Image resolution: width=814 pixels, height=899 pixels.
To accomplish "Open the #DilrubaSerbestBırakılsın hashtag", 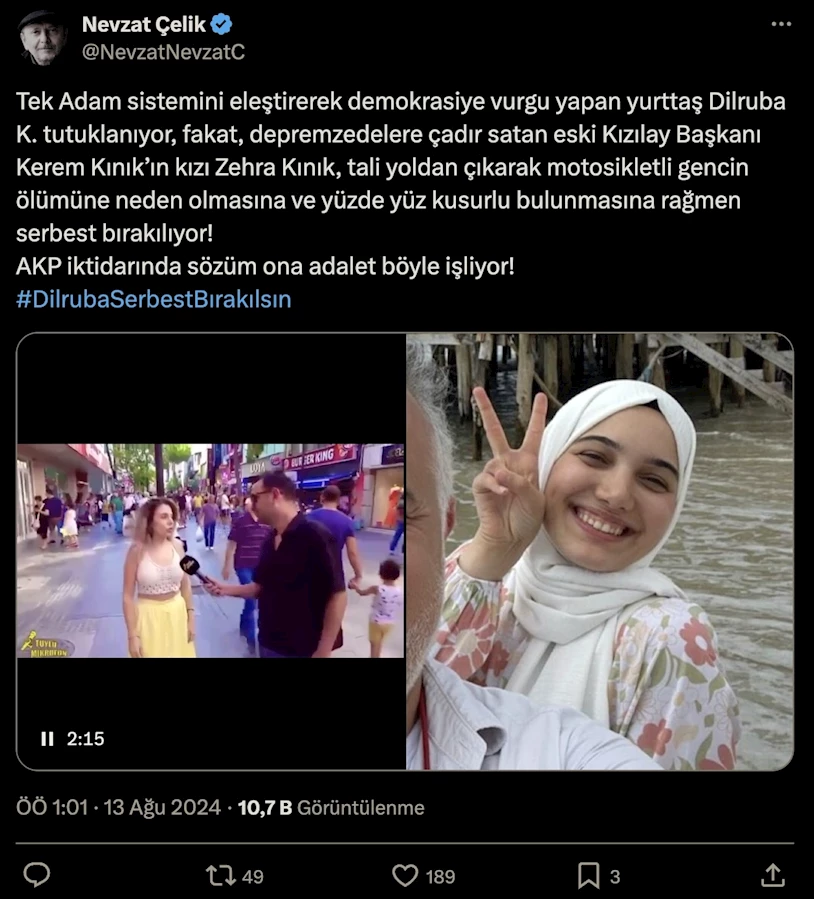I will click(x=154, y=299).
